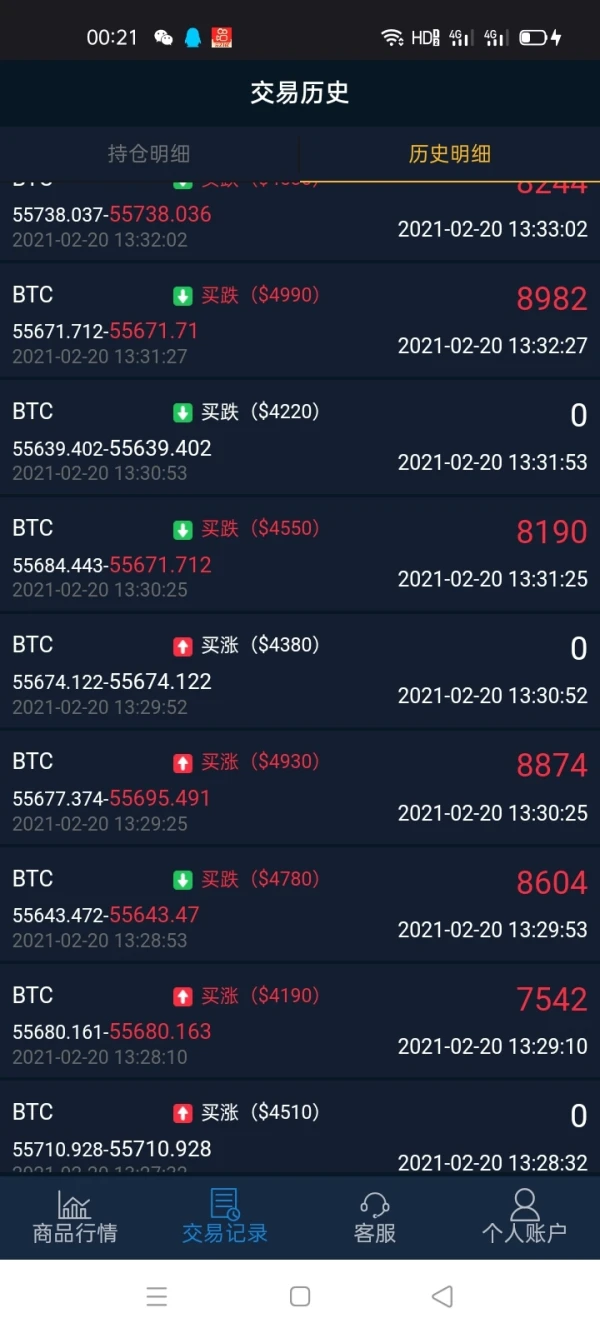Open the BTC 买跌 $4990 trade record
This screenshot has height=1333, width=600.
coord(300,322)
